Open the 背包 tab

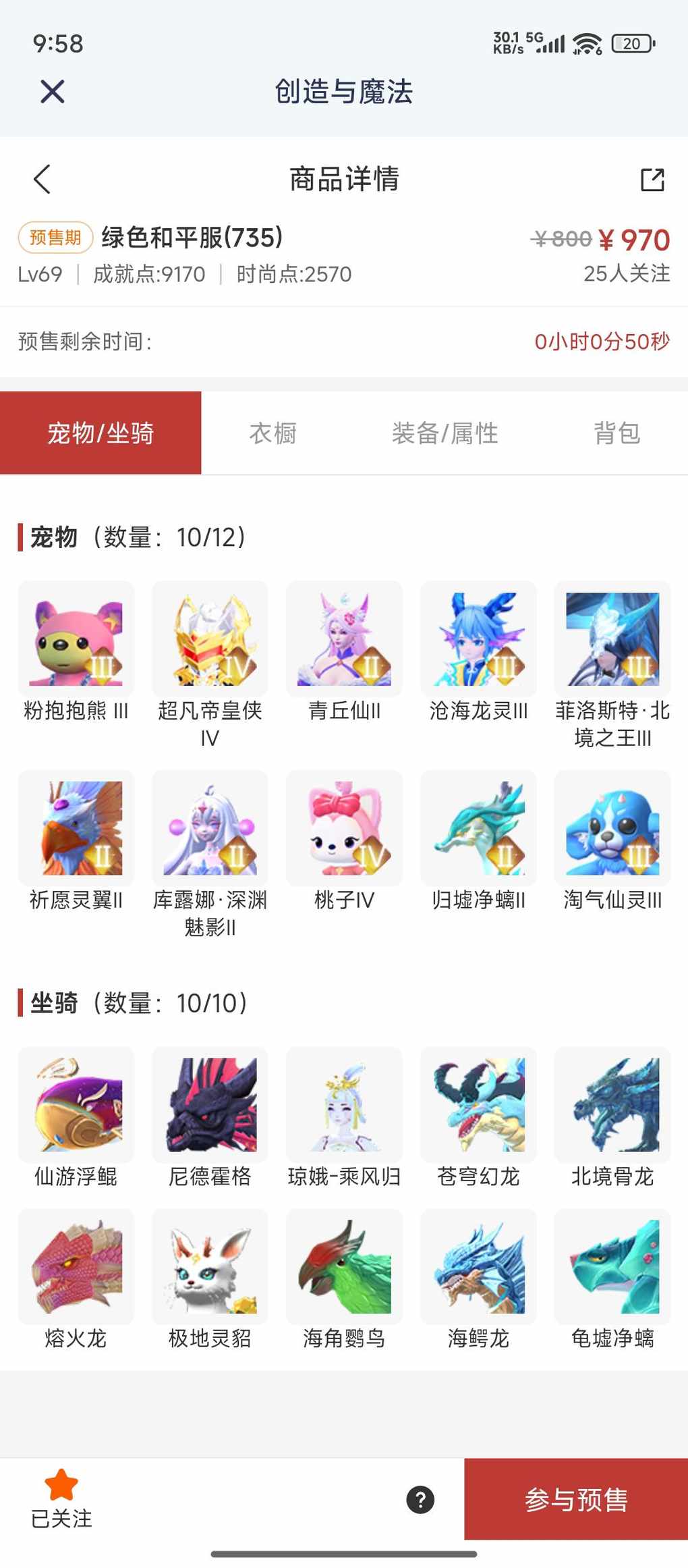[x=617, y=433]
